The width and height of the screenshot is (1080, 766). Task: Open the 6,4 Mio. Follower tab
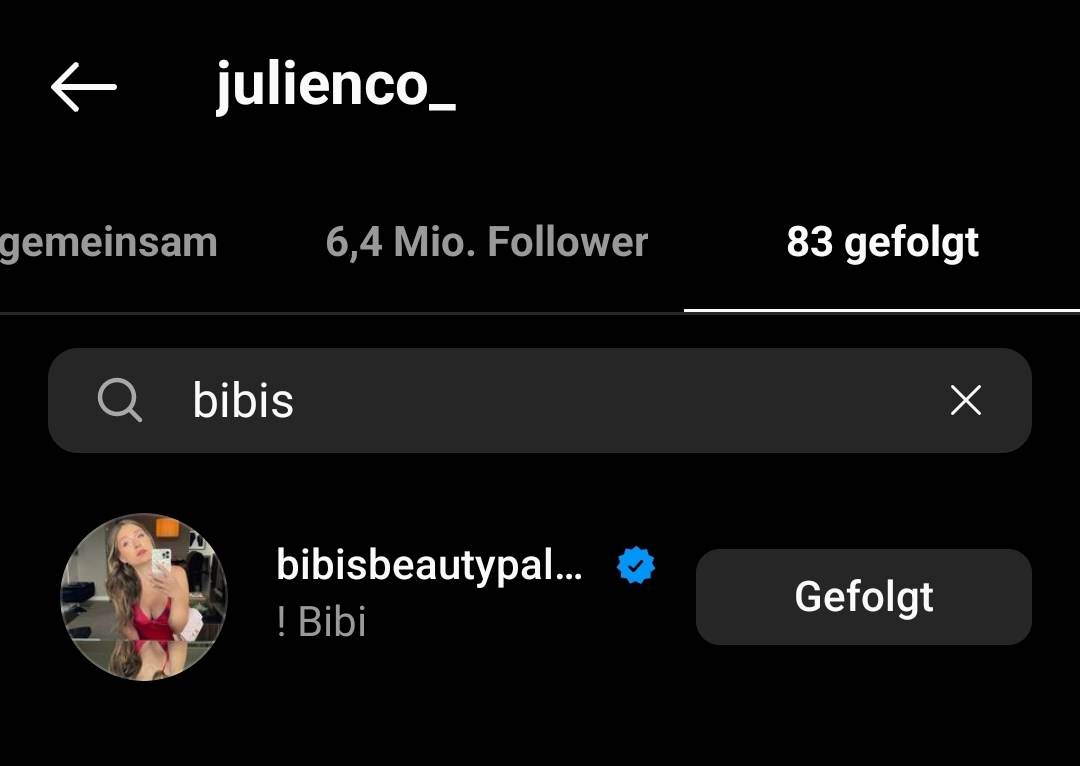tap(487, 243)
